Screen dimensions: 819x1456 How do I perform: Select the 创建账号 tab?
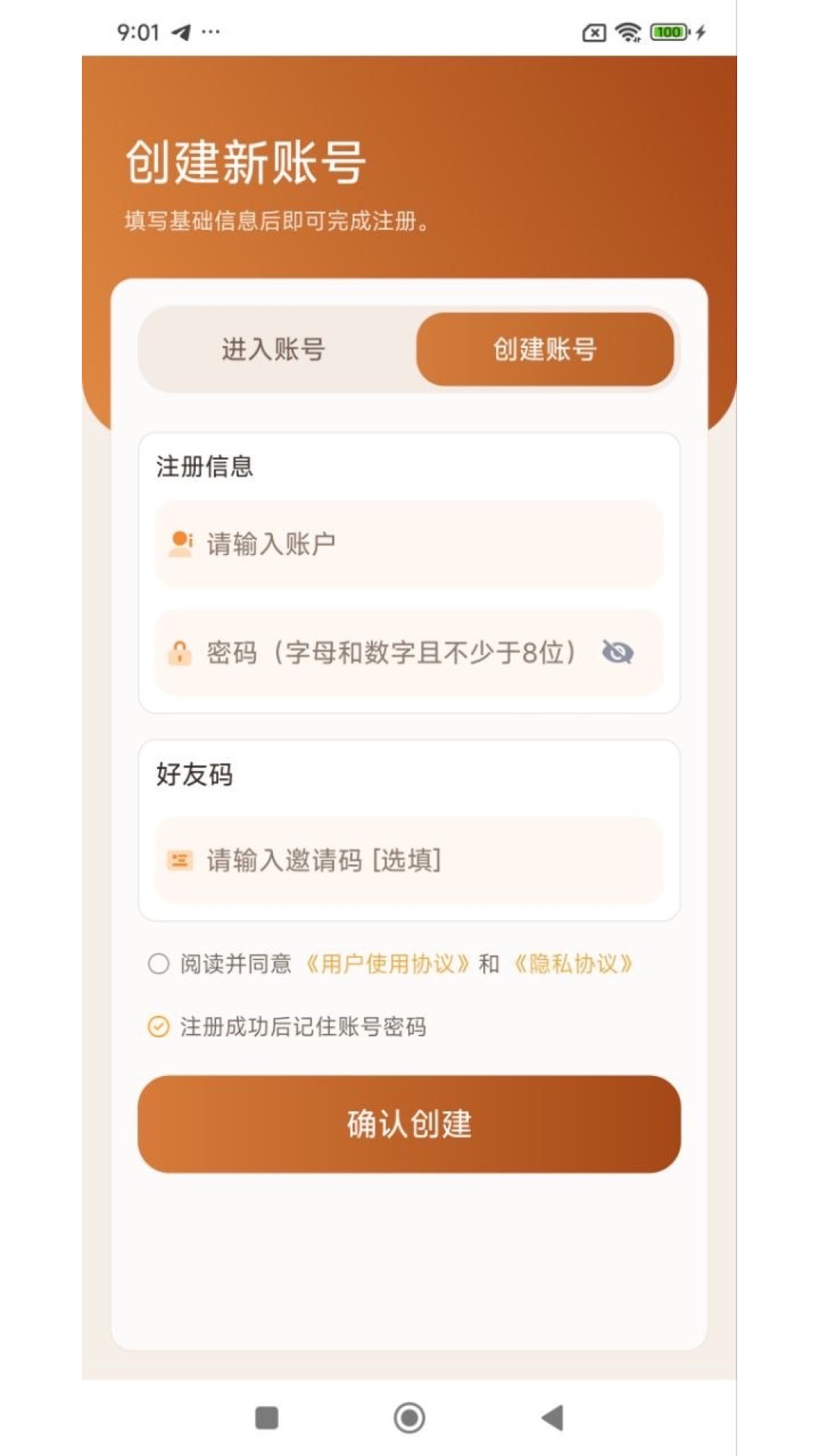coord(544,350)
